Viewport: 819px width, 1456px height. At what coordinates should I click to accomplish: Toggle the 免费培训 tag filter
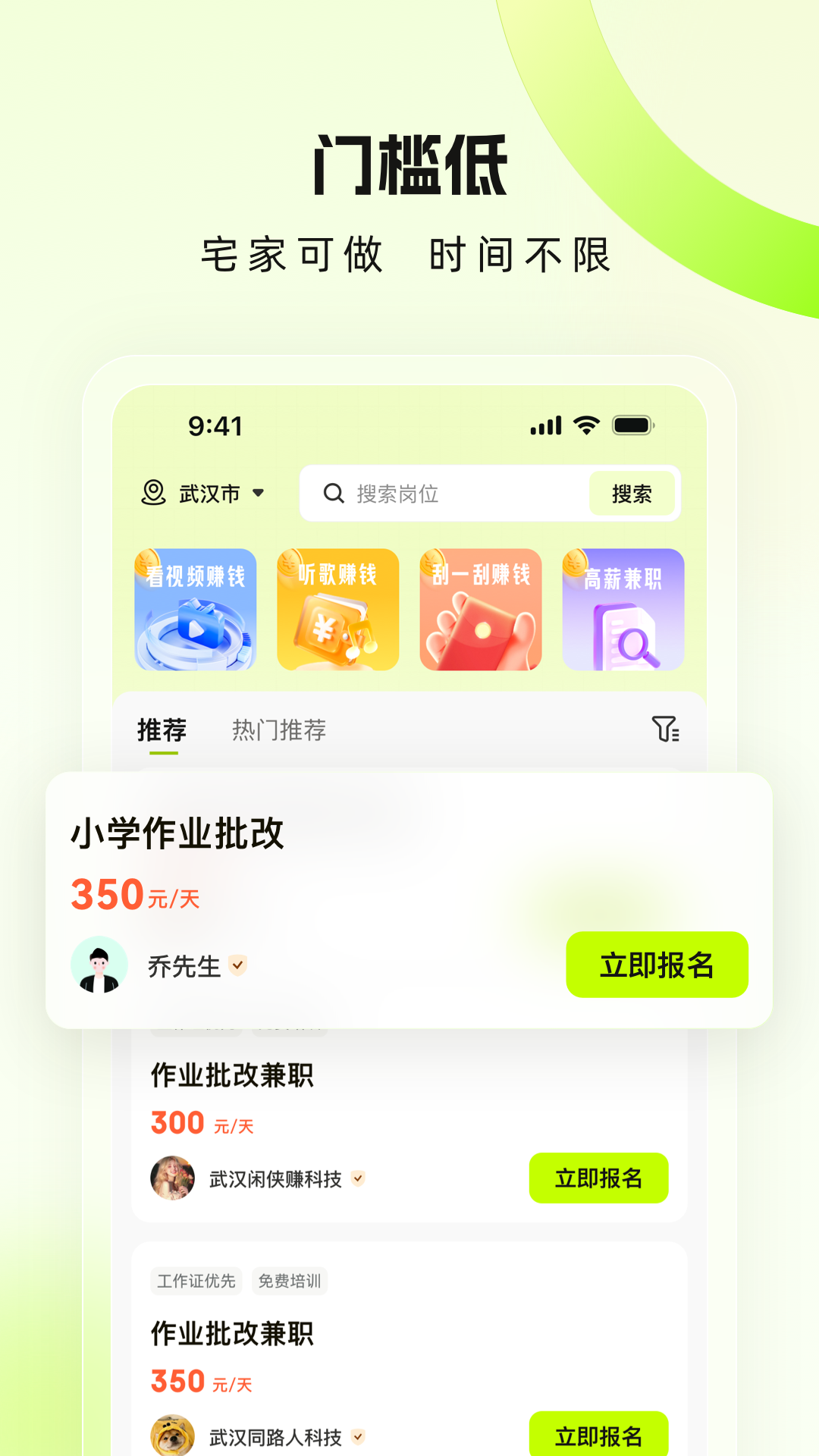[290, 1280]
